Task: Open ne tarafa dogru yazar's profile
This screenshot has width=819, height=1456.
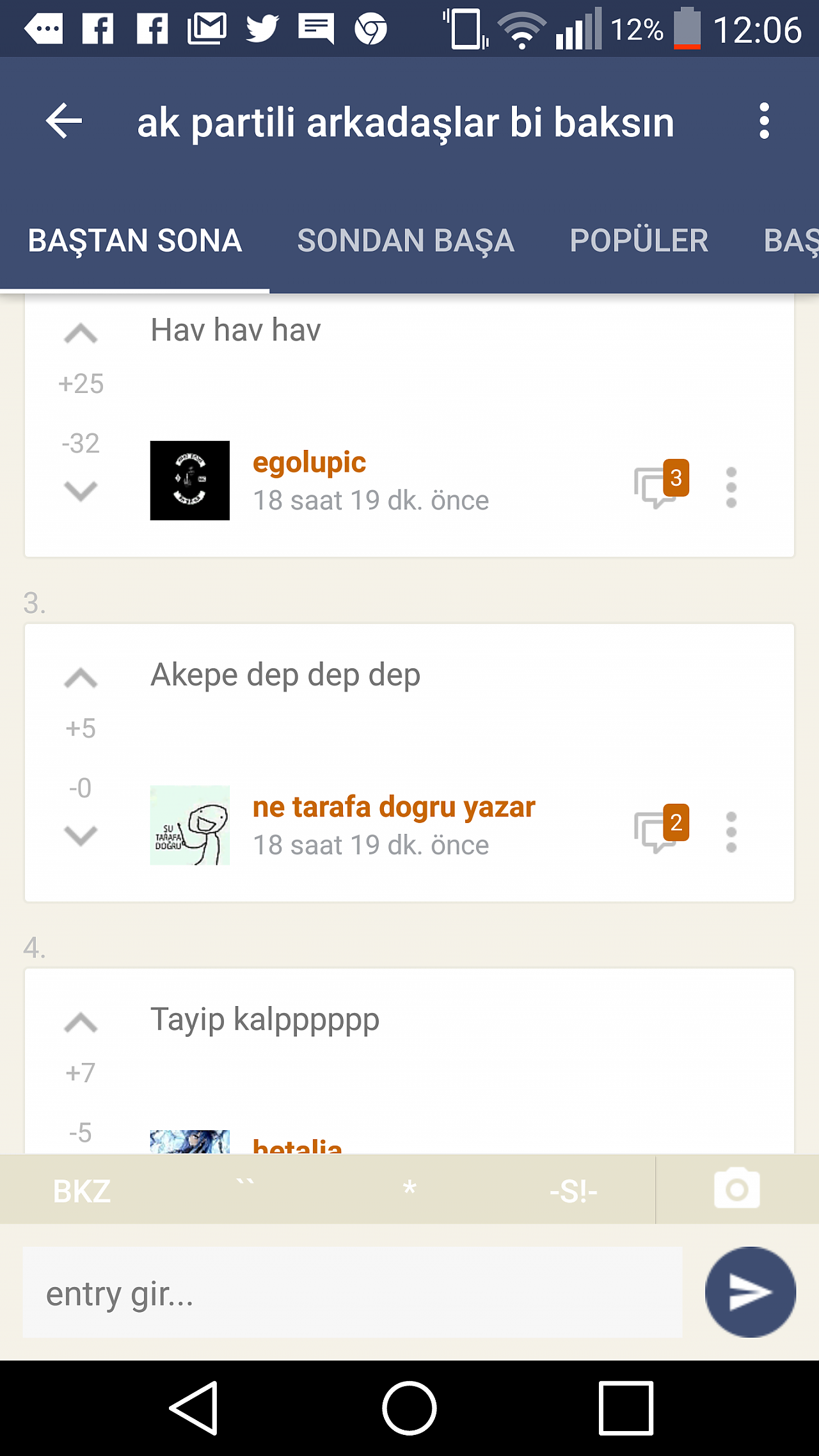Action: (x=394, y=807)
